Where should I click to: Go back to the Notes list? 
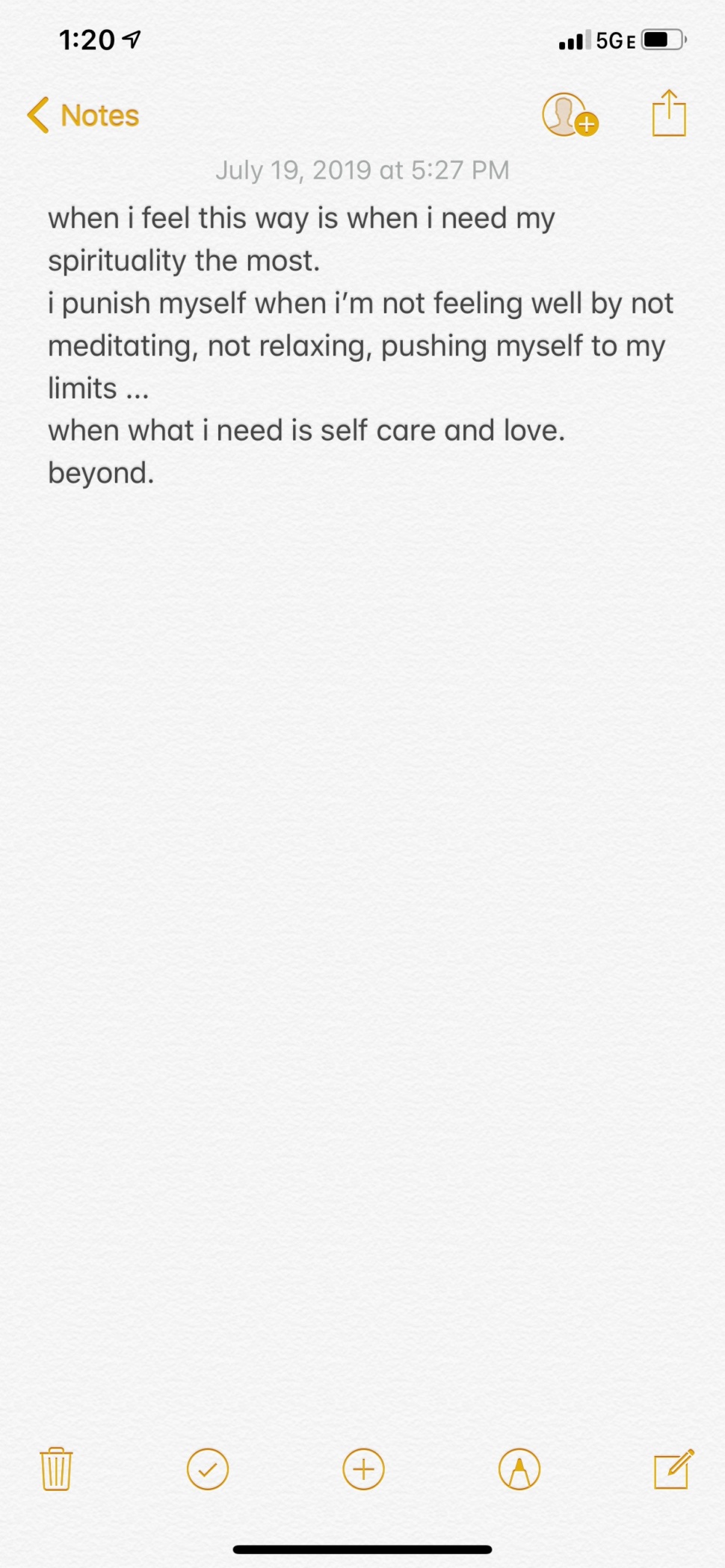tap(83, 116)
